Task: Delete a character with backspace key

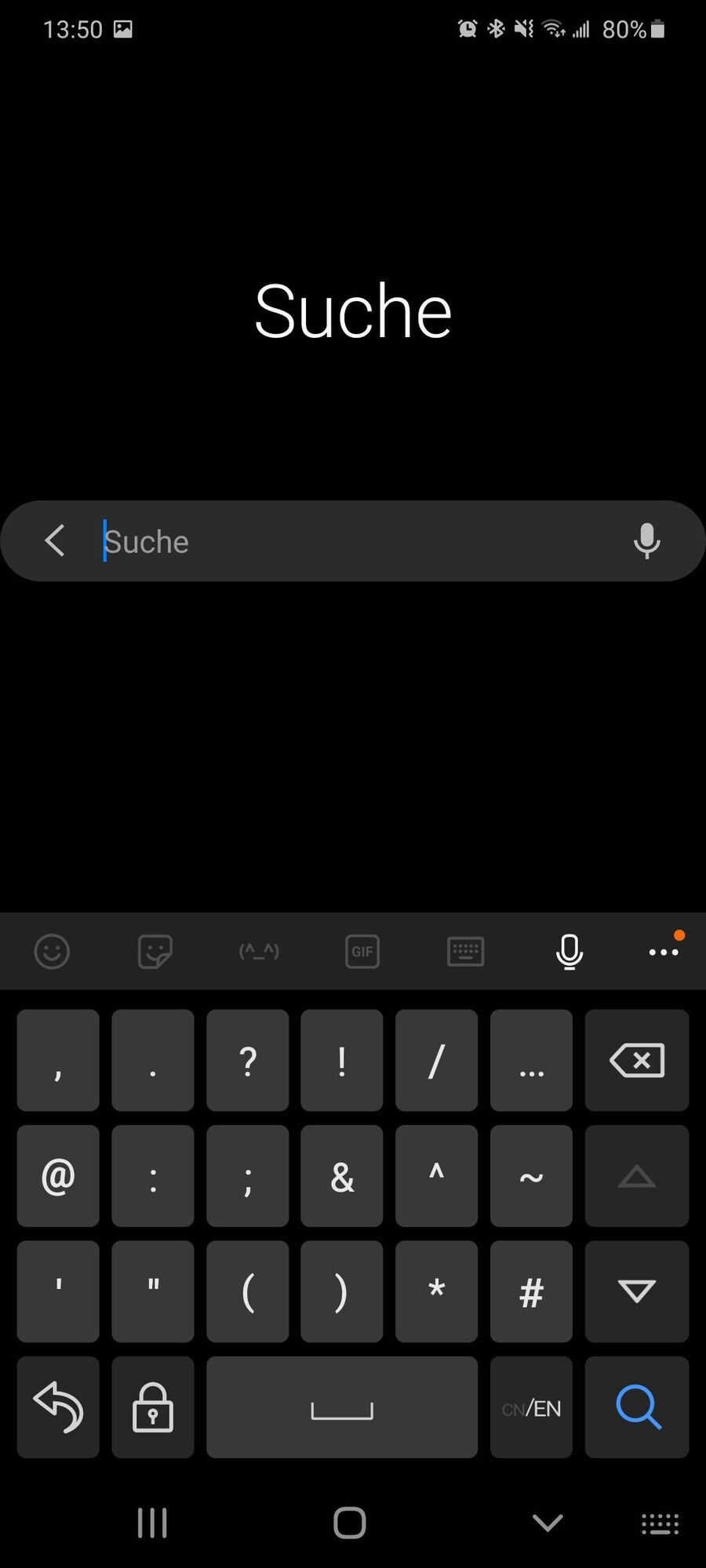Action: click(x=637, y=1061)
